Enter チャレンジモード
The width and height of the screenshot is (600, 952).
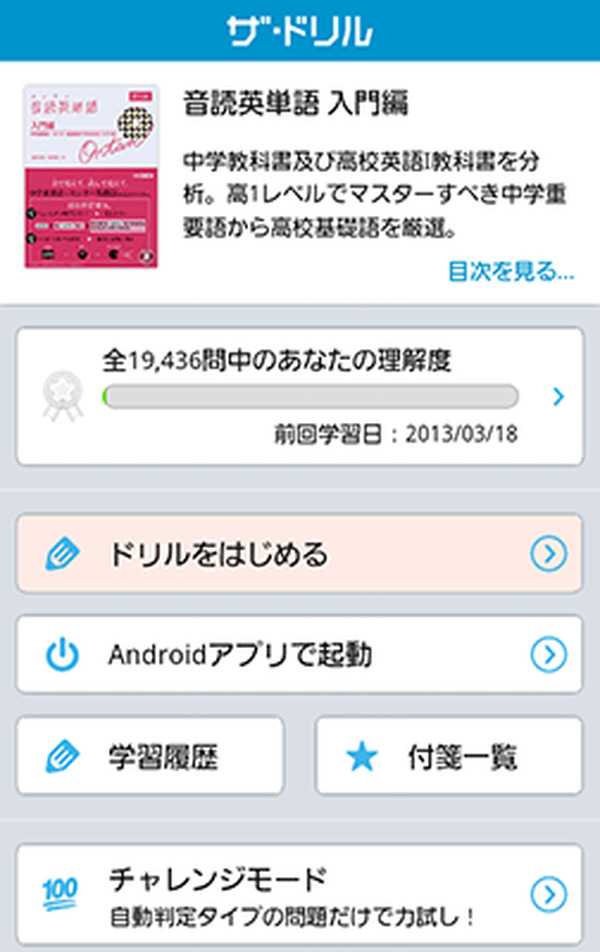tap(299, 893)
